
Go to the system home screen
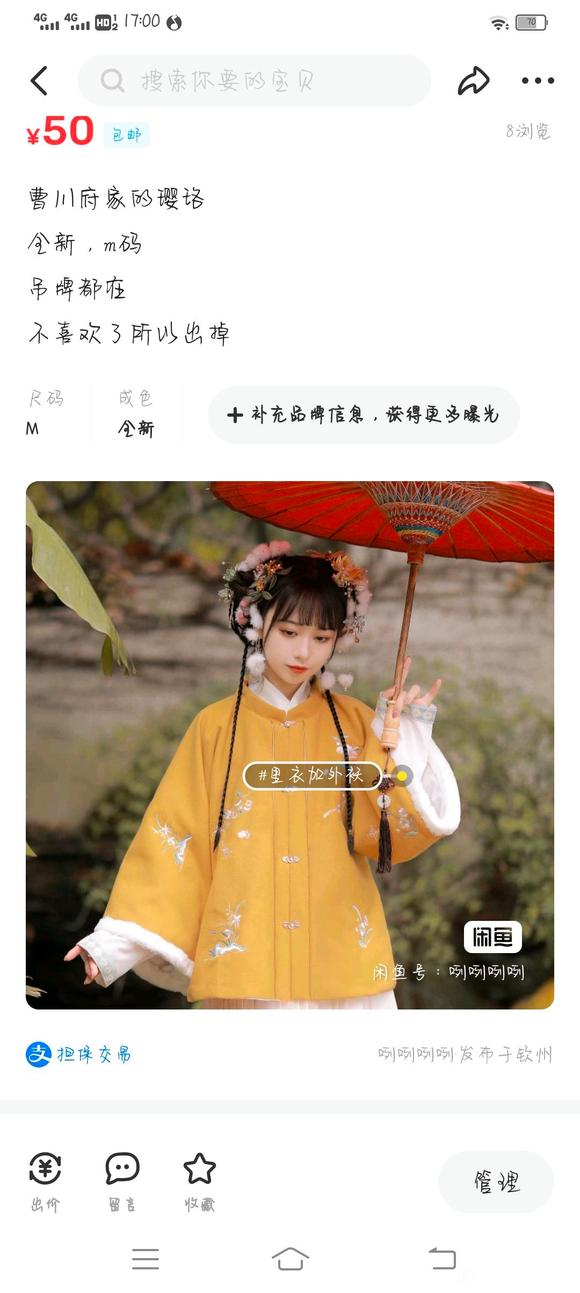tap(290, 1259)
